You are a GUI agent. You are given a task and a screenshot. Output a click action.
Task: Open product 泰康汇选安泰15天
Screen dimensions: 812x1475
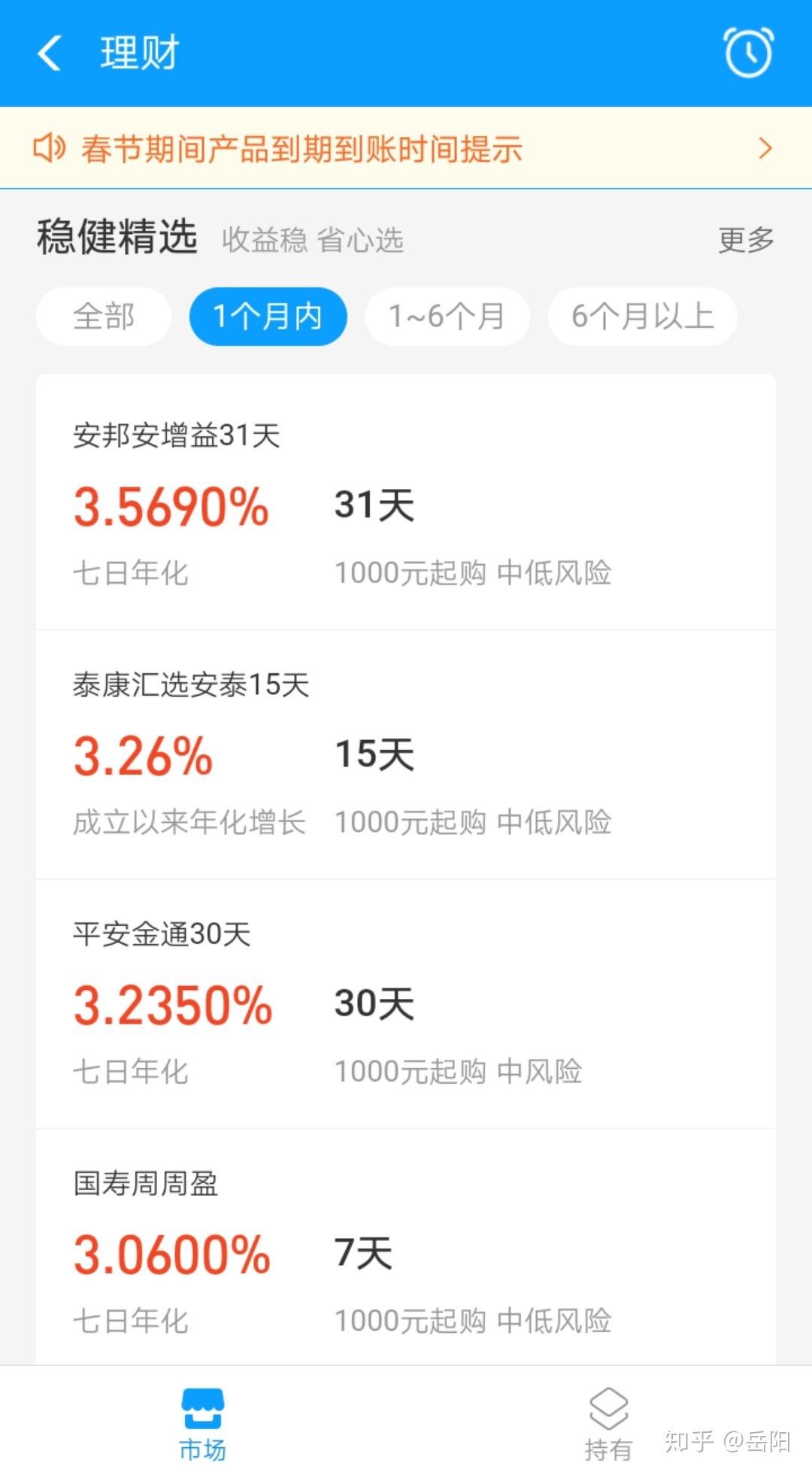tap(406, 754)
